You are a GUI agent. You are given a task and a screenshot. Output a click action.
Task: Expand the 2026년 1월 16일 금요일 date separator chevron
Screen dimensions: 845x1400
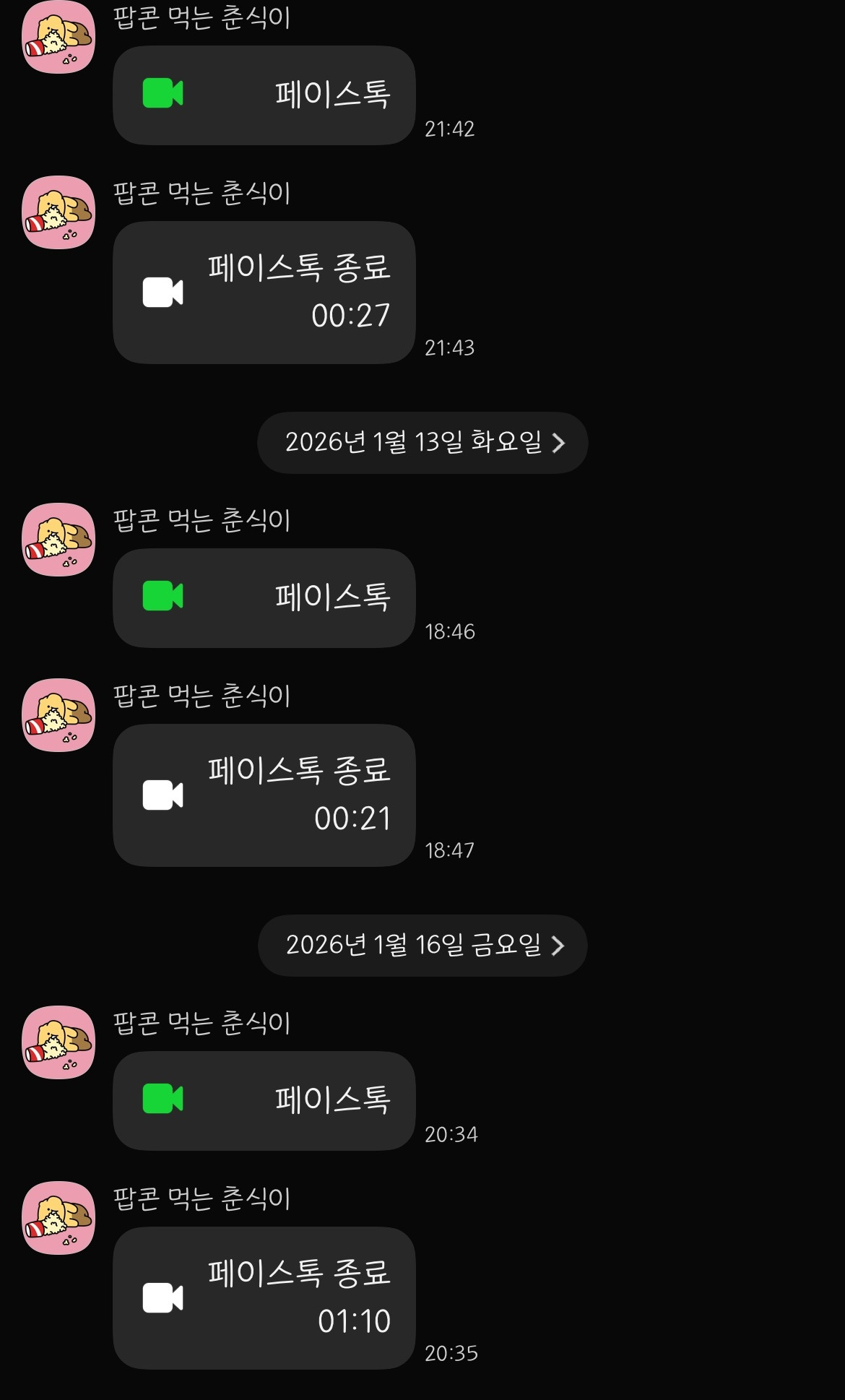click(x=559, y=946)
